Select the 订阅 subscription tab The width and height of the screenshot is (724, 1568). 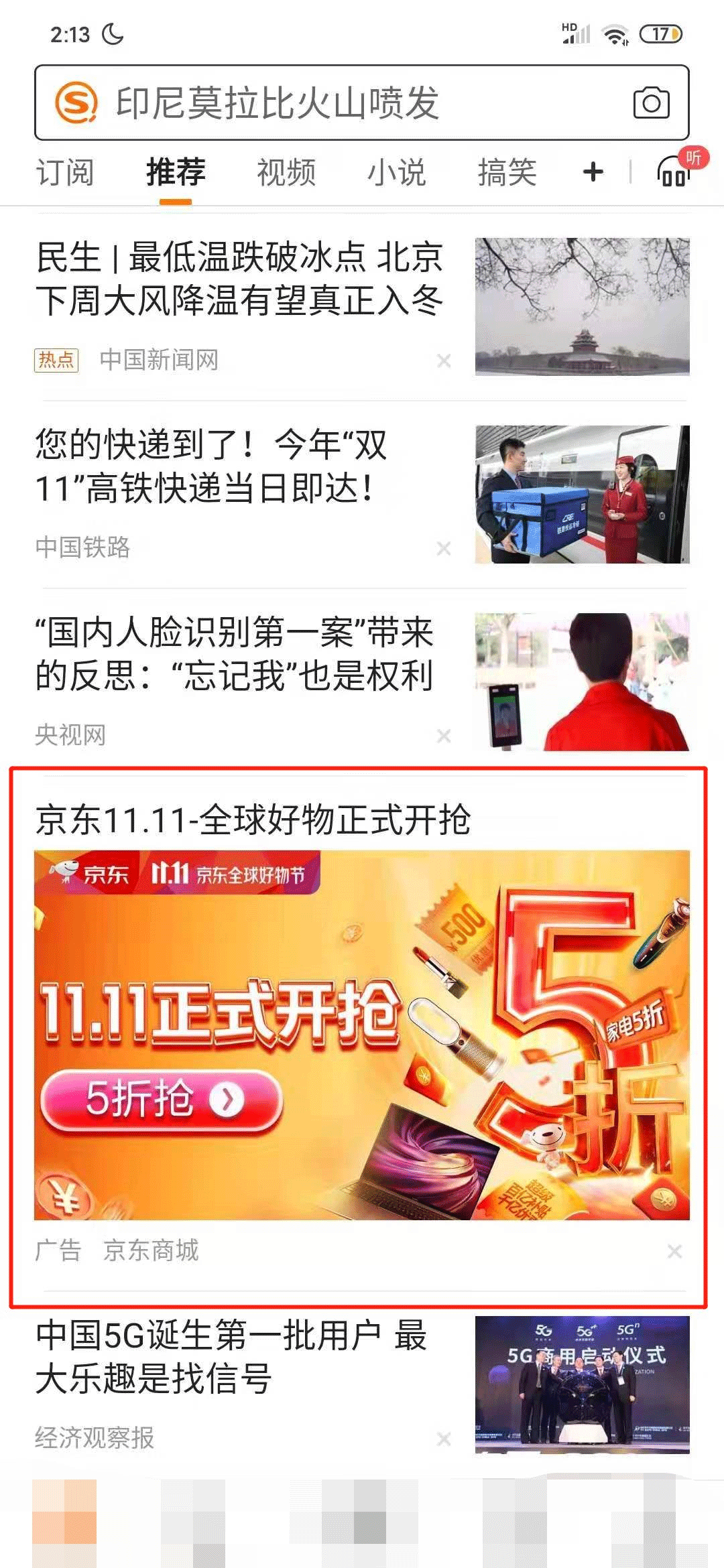point(64,172)
